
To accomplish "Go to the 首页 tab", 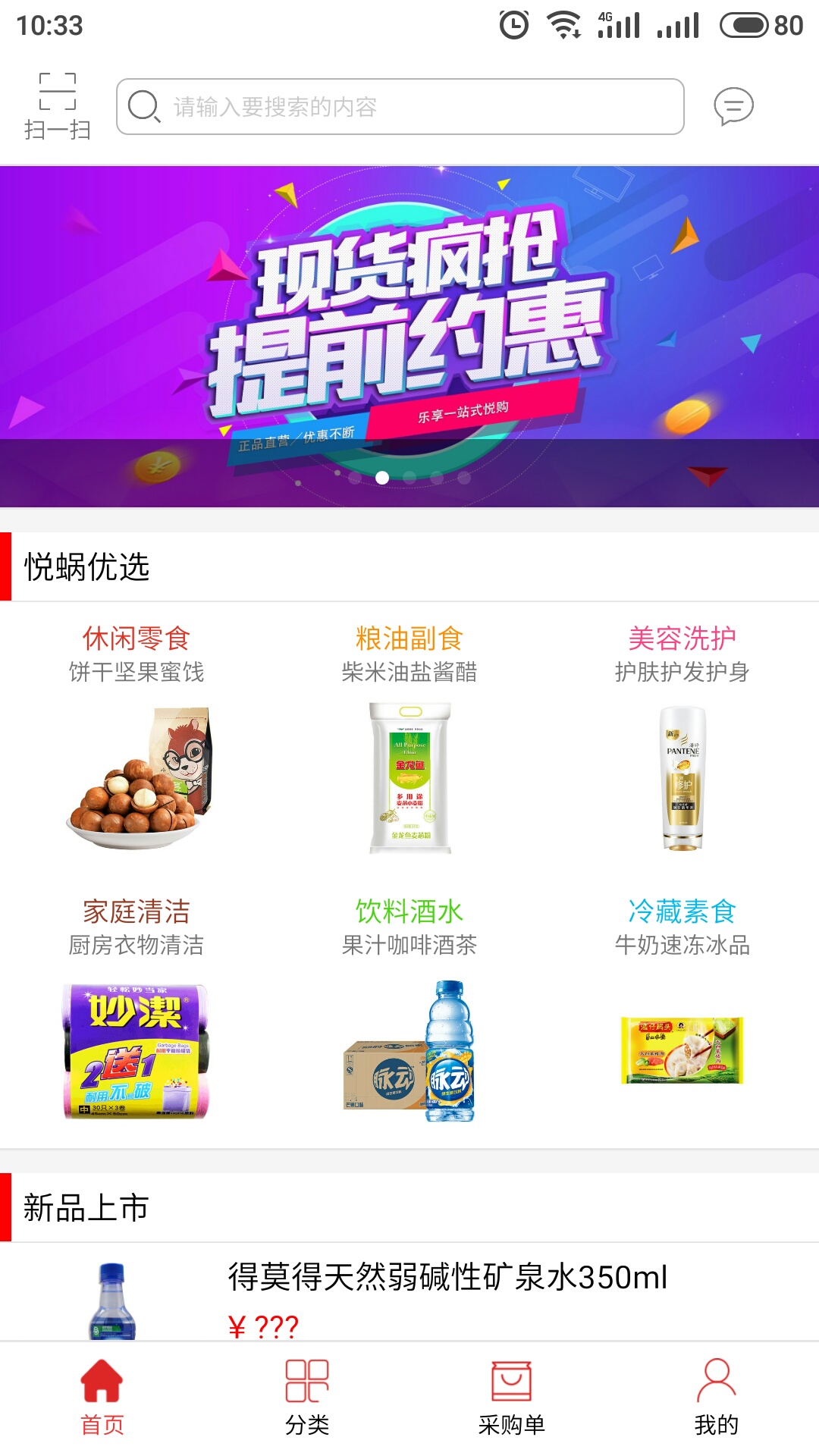I will pos(102,1398).
